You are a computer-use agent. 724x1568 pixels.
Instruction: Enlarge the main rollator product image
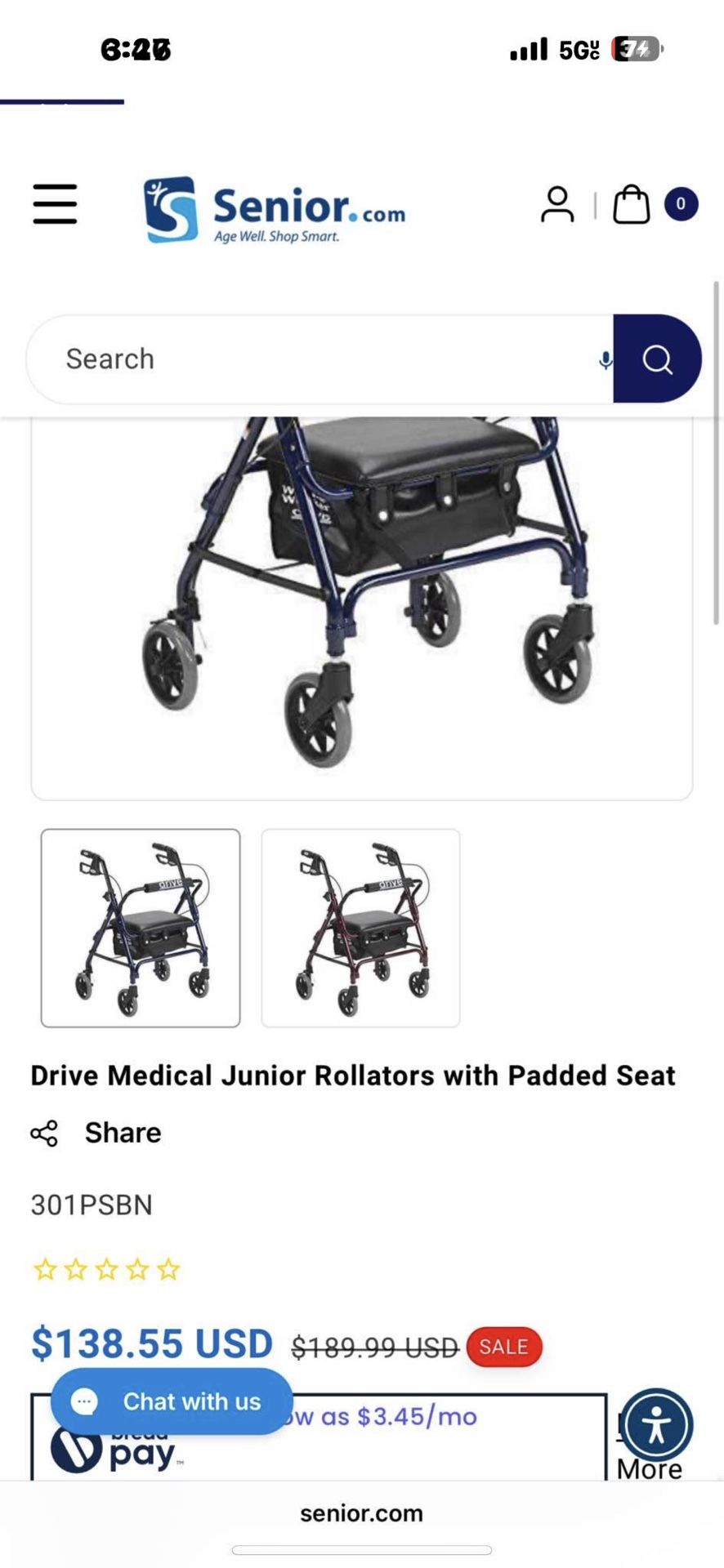pos(361,604)
